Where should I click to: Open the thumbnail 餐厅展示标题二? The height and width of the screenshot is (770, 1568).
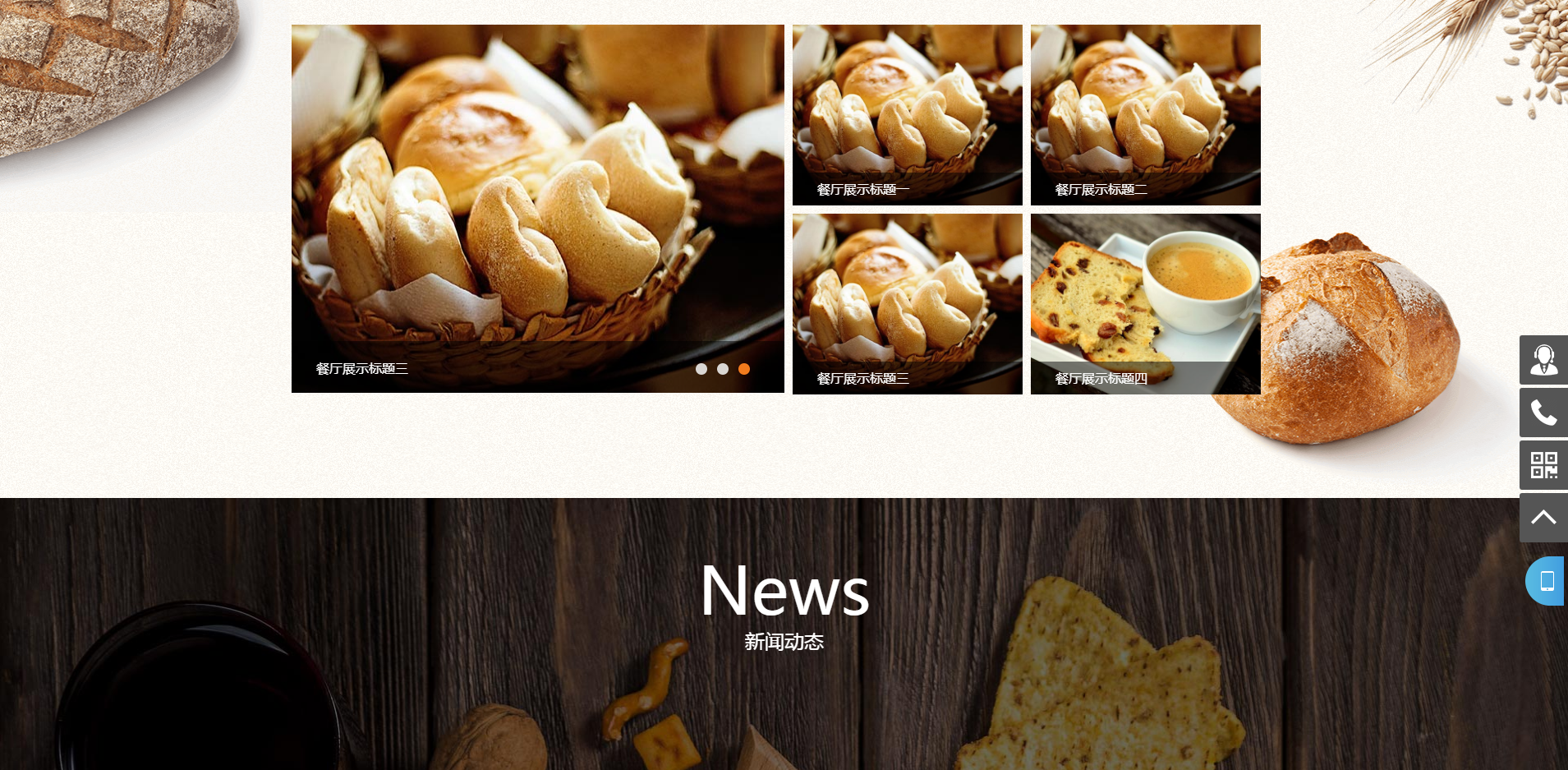coord(1145,115)
